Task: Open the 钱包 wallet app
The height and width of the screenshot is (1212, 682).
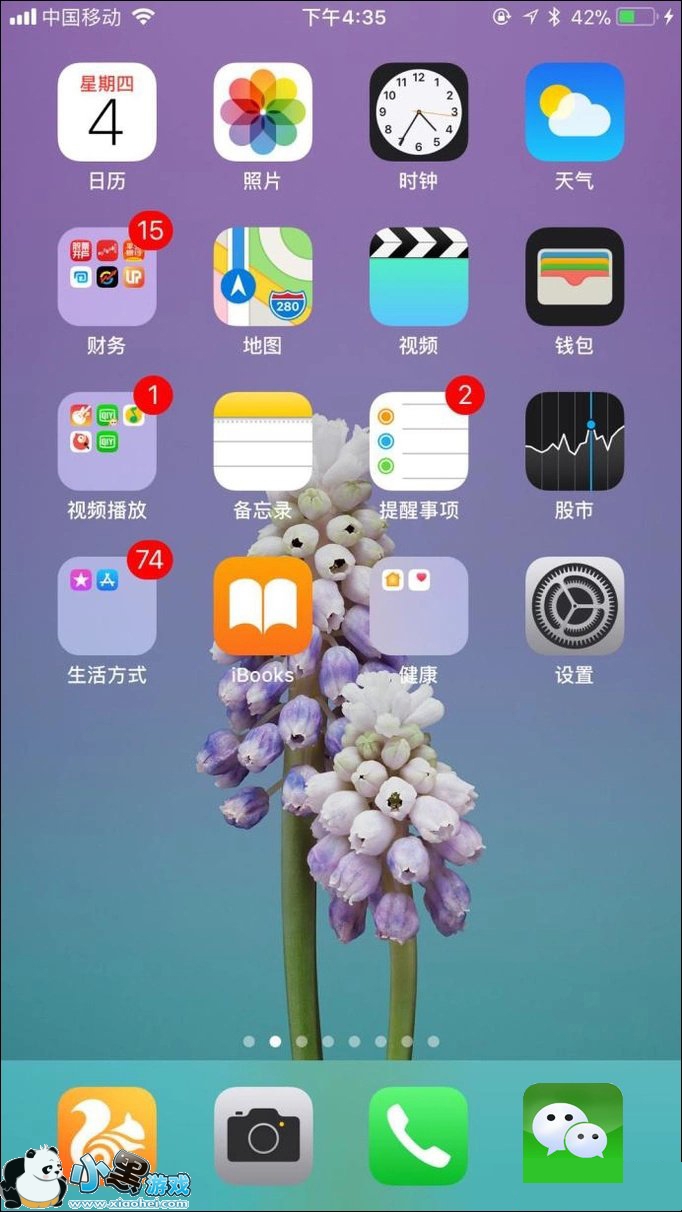Action: point(575,277)
